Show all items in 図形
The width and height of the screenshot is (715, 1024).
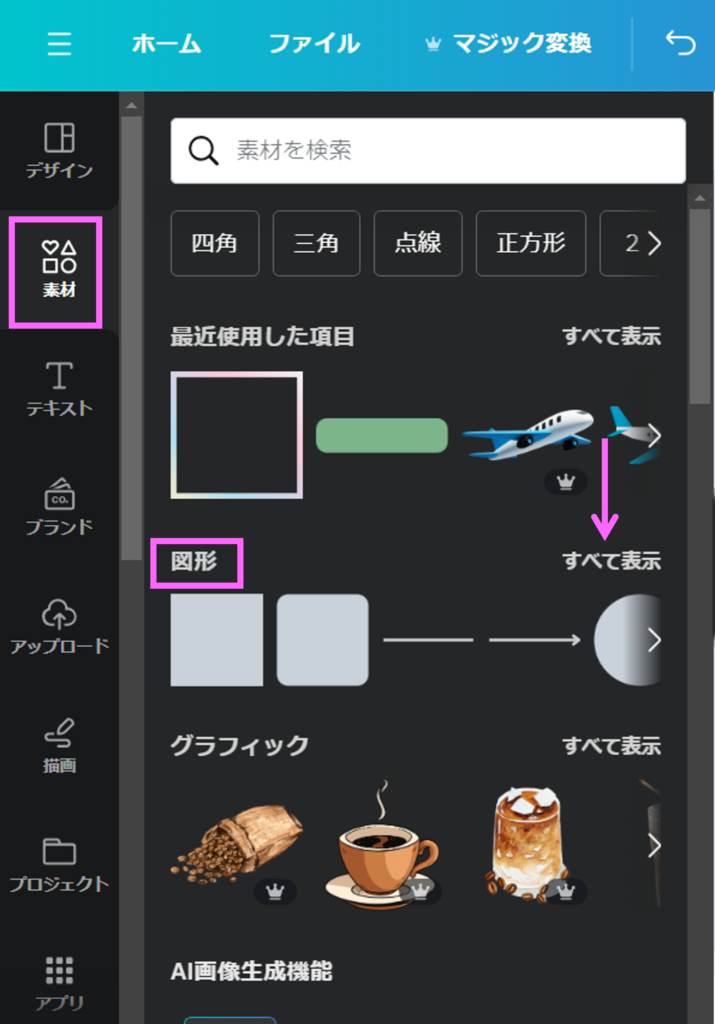tap(610, 561)
